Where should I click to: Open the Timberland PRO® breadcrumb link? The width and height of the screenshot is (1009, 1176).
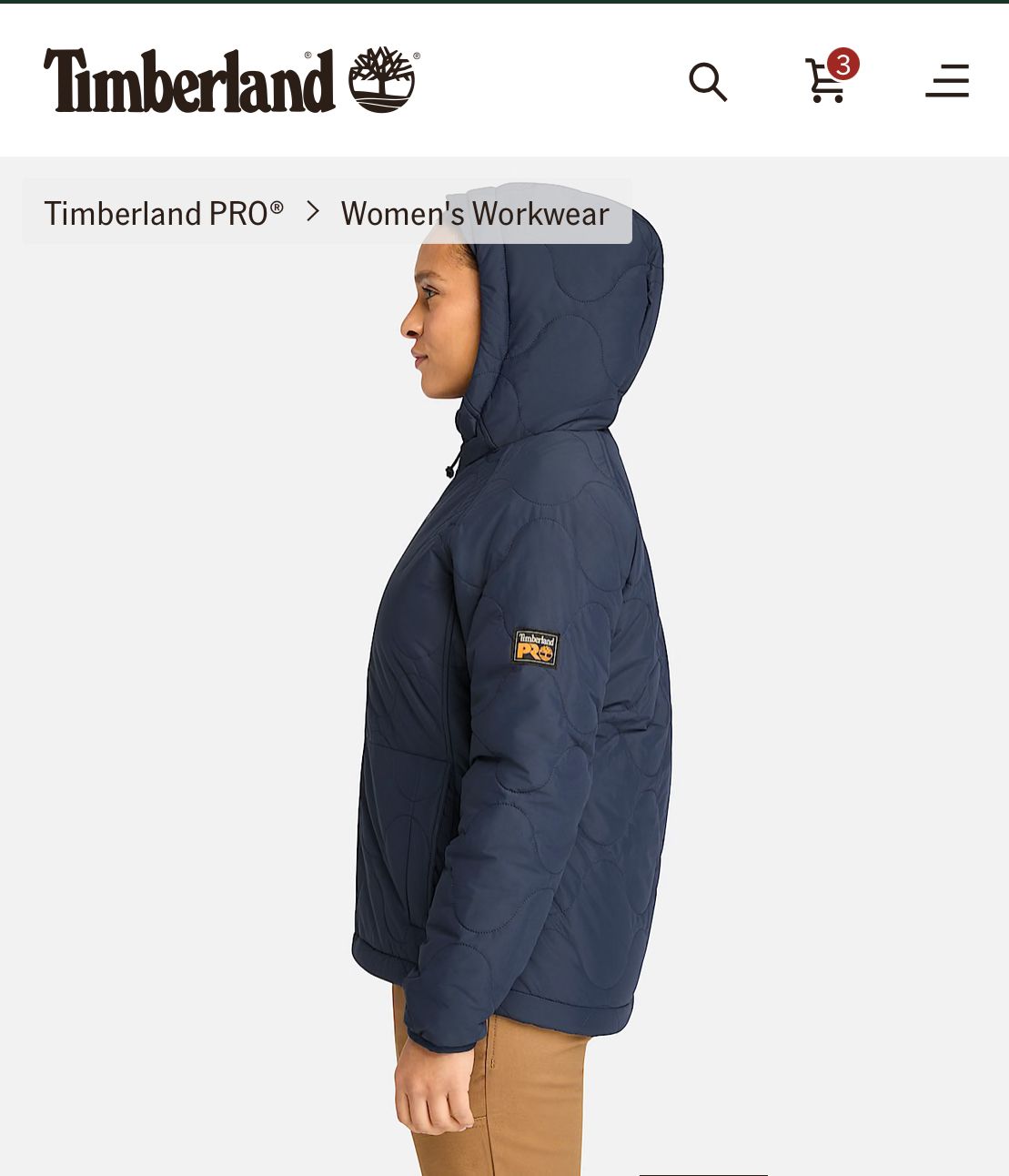pos(164,213)
